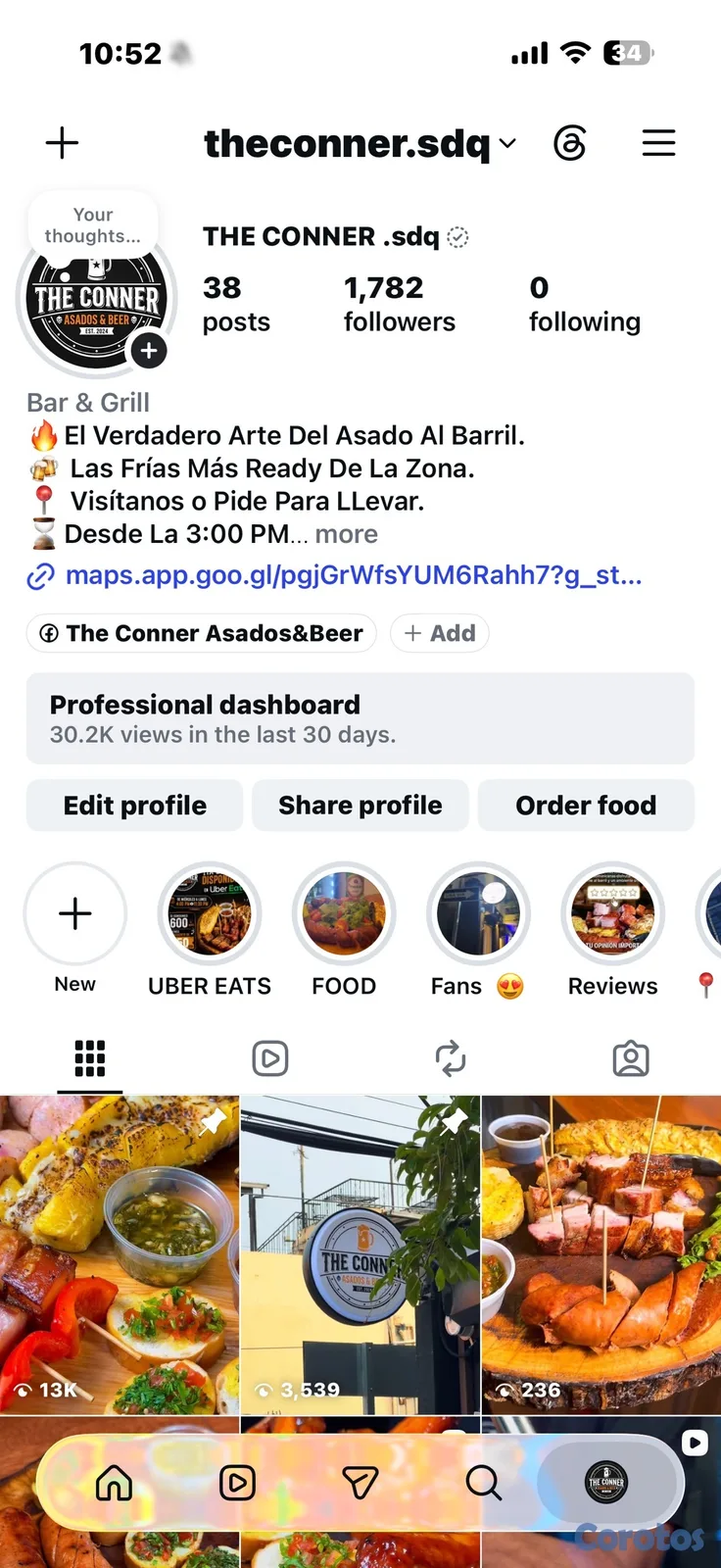This screenshot has width=721, height=1568.
Task: Go to the Home feed from the bottom bar
Action: (114, 1482)
